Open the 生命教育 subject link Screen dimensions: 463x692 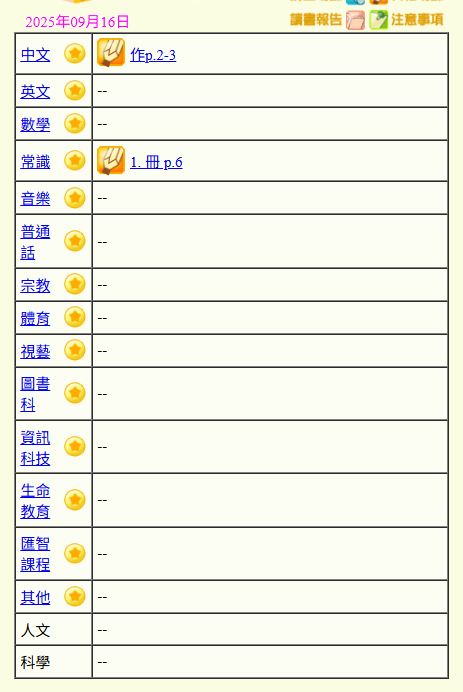[35, 500]
